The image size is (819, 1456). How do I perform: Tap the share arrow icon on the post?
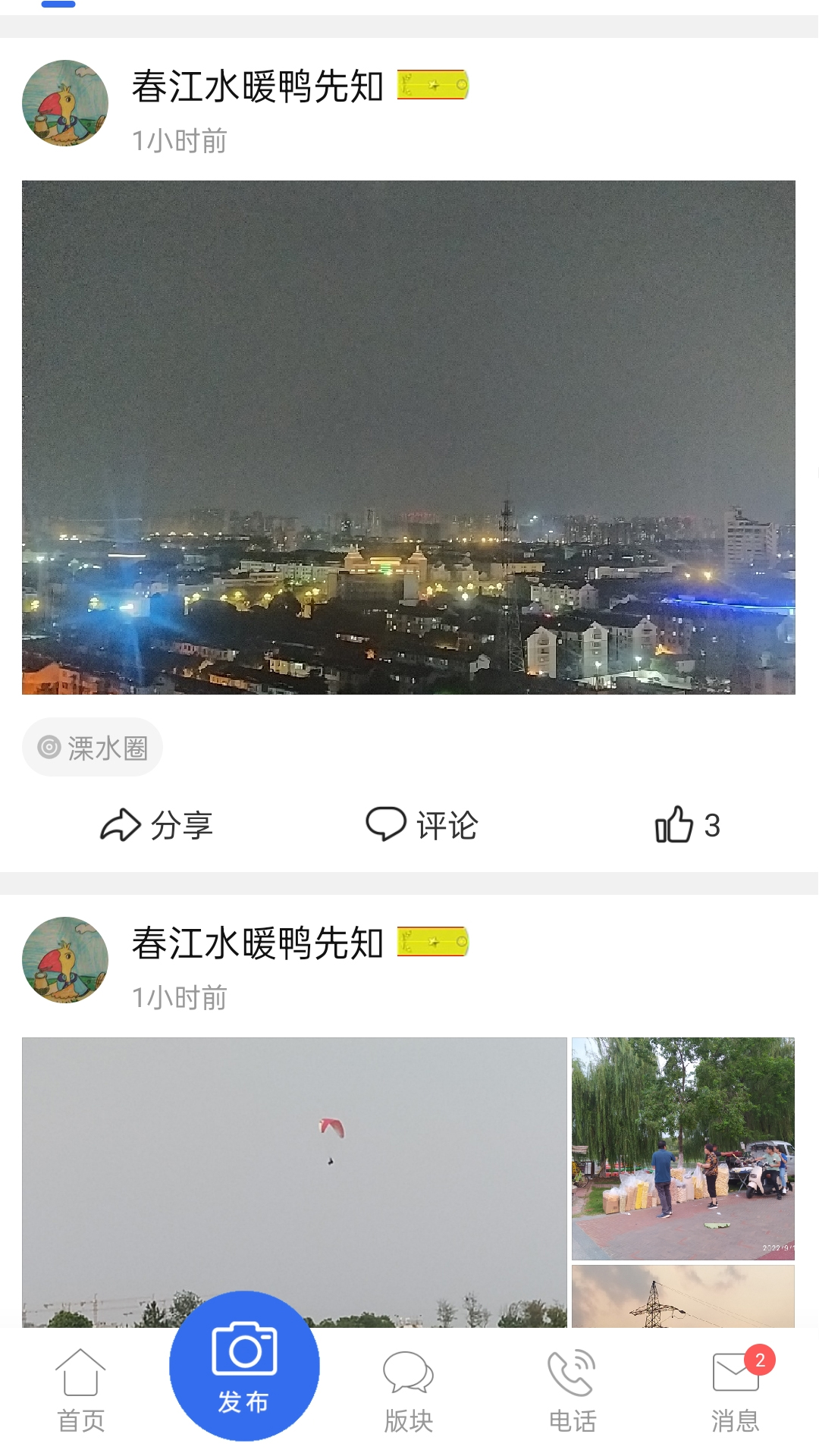pyautogui.click(x=120, y=825)
